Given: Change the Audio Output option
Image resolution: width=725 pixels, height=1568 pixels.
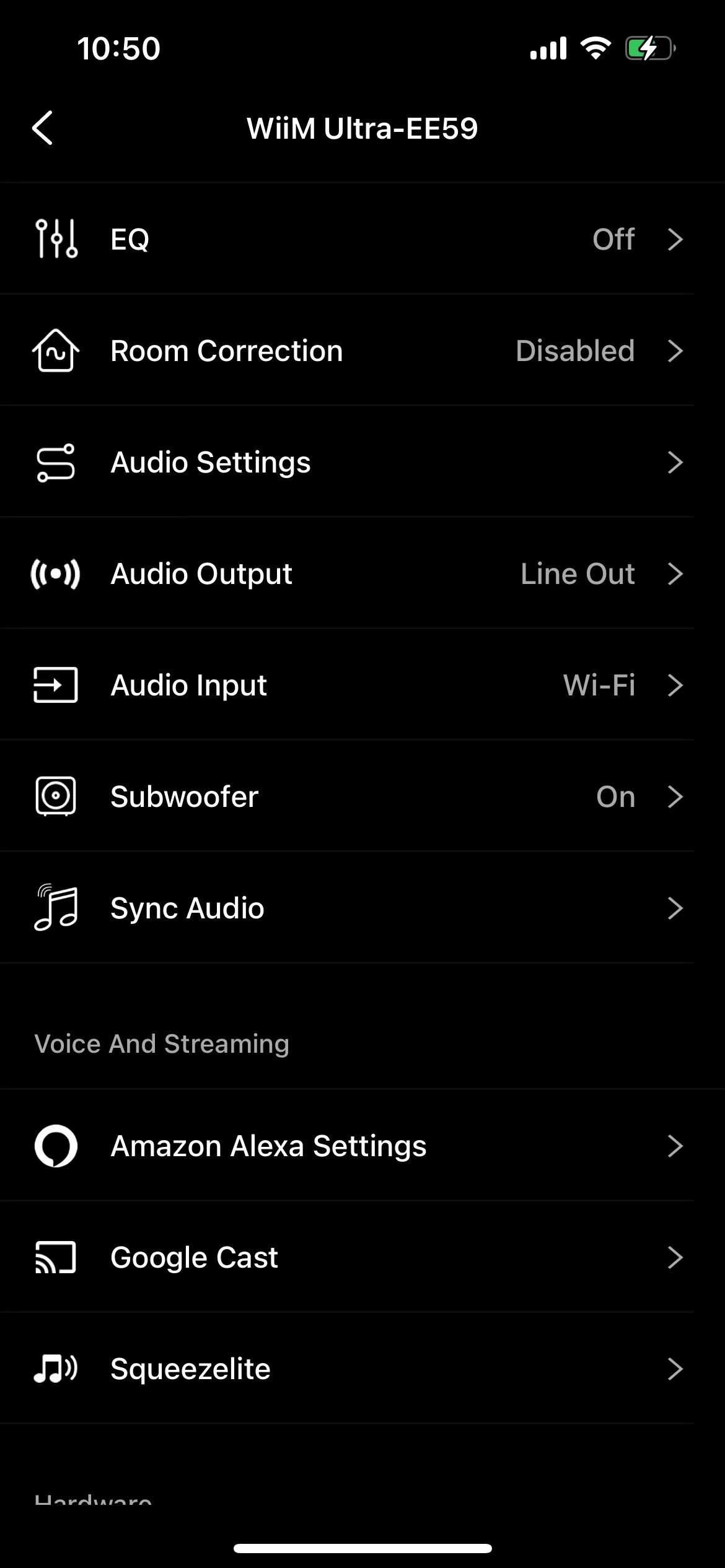Looking at the screenshot, I should pyautogui.click(x=362, y=573).
